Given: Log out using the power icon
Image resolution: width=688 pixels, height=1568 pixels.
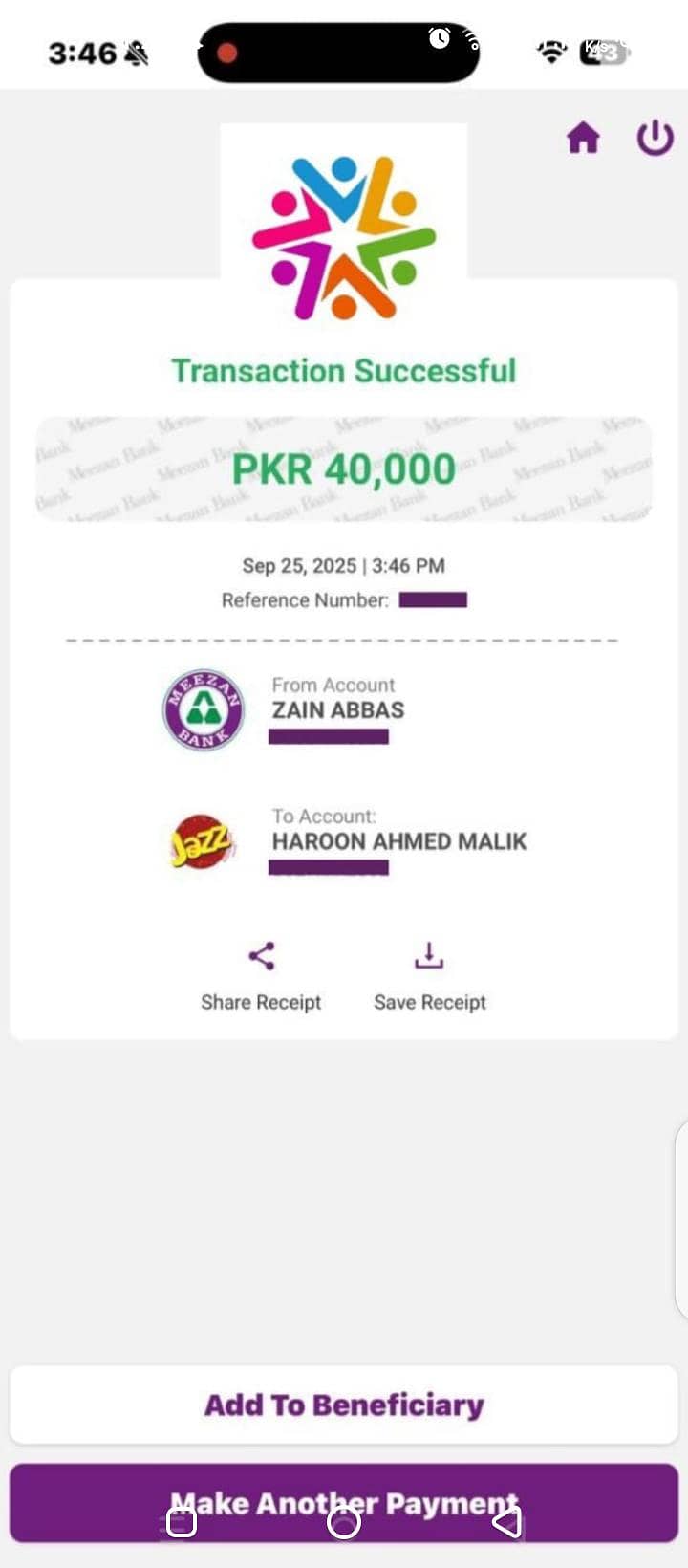Looking at the screenshot, I should click(x=656, y=139).
